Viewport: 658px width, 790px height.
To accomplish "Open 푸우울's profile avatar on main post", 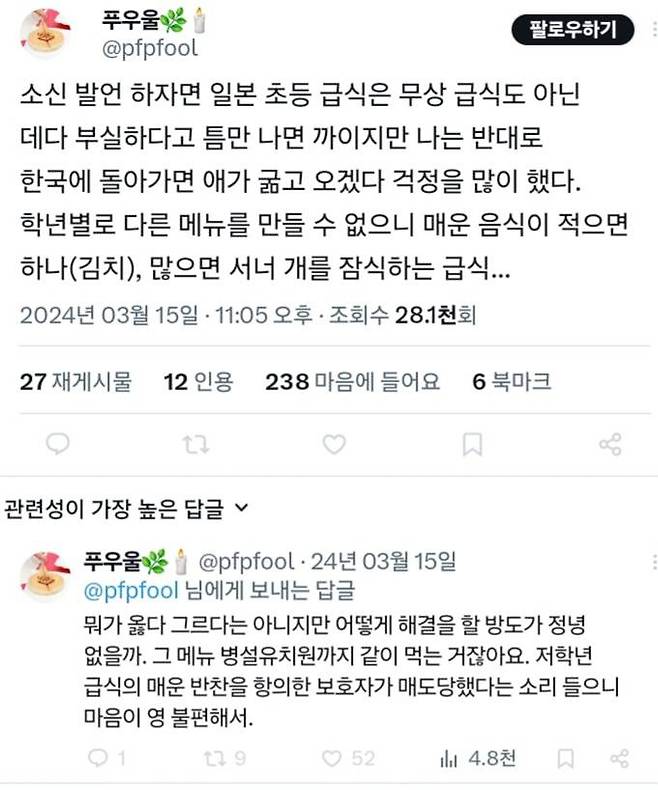I will [45, 35].
